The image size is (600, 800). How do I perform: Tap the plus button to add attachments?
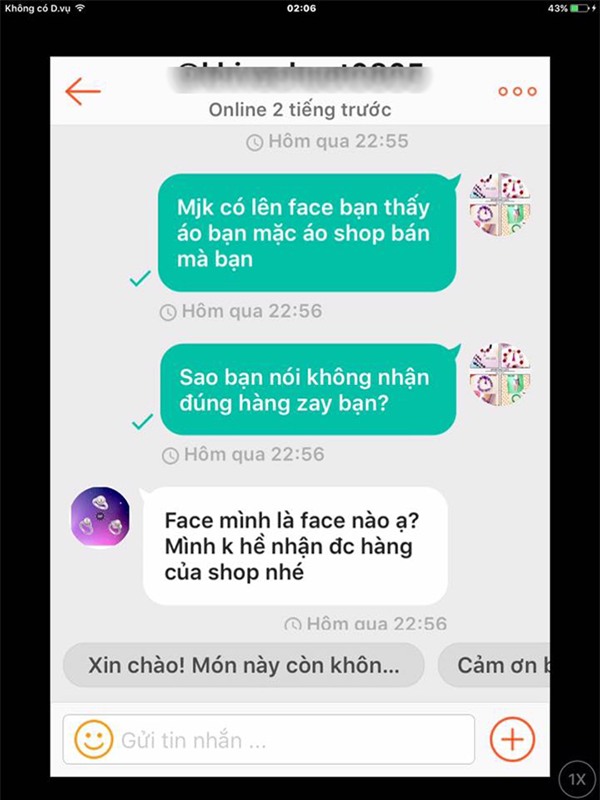(x=512, y=740)
